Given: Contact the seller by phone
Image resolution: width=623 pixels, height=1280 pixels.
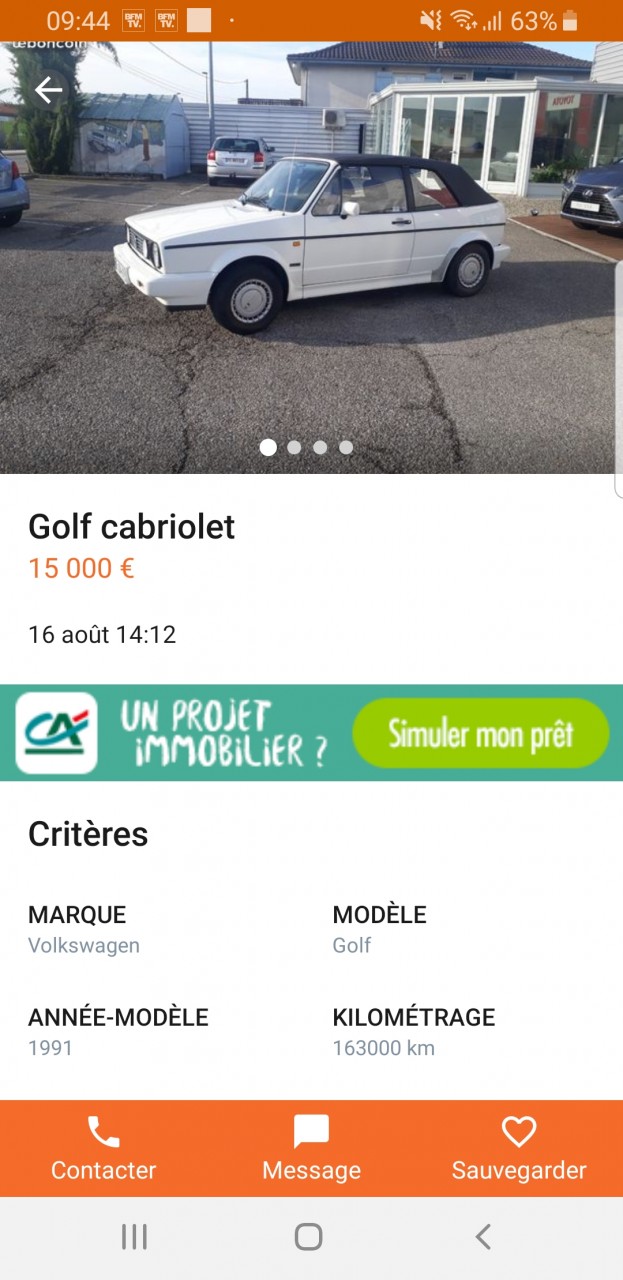Looking at the screenshot, I should 103,1149.
